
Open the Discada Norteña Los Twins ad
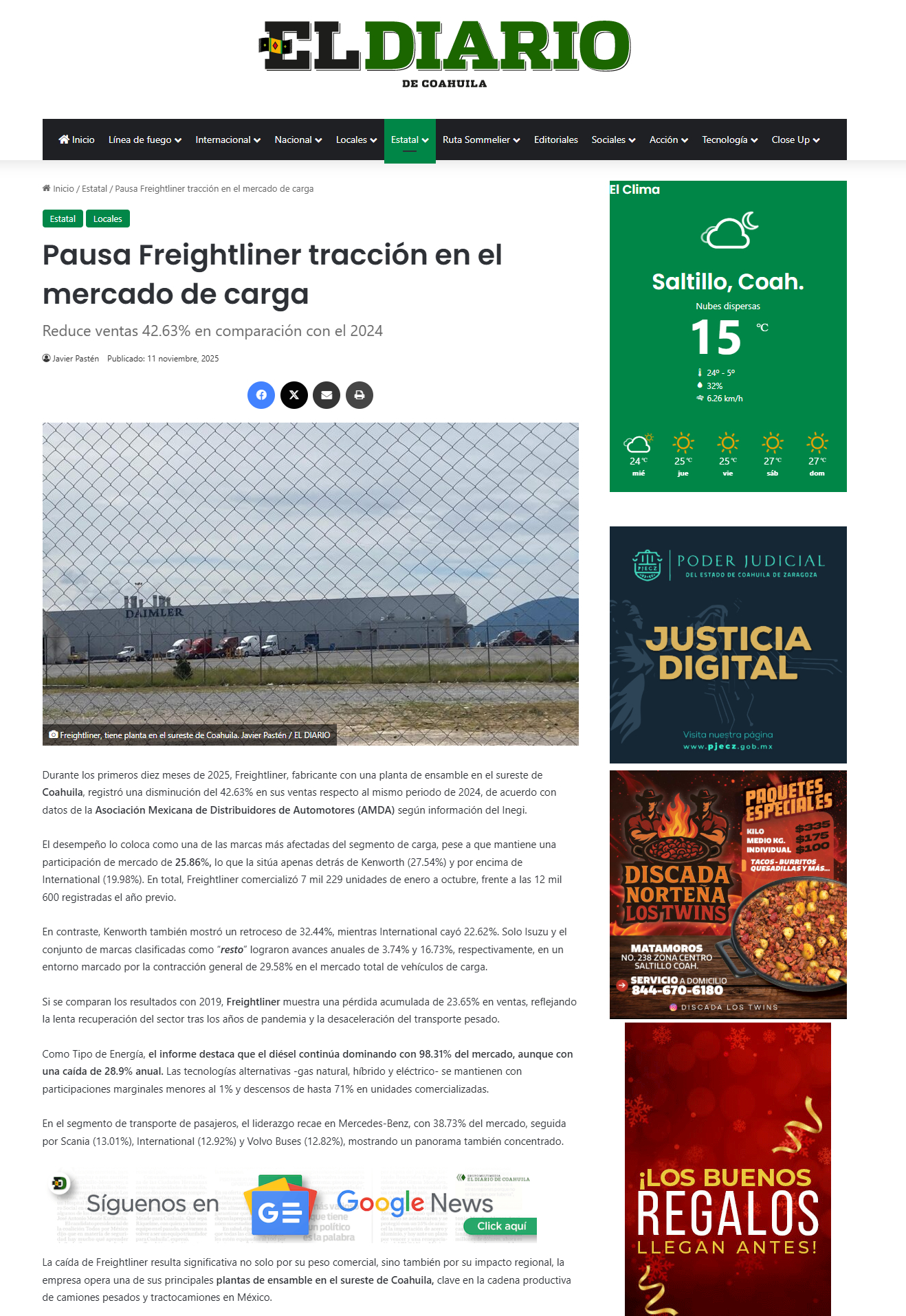(728, 895)
